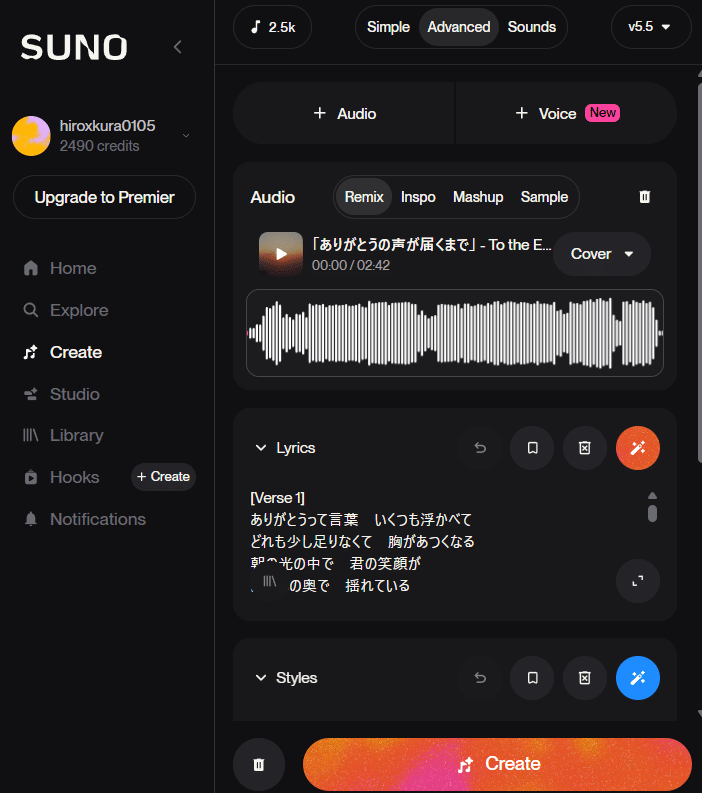Tap the big Create button

pos(497,764)
